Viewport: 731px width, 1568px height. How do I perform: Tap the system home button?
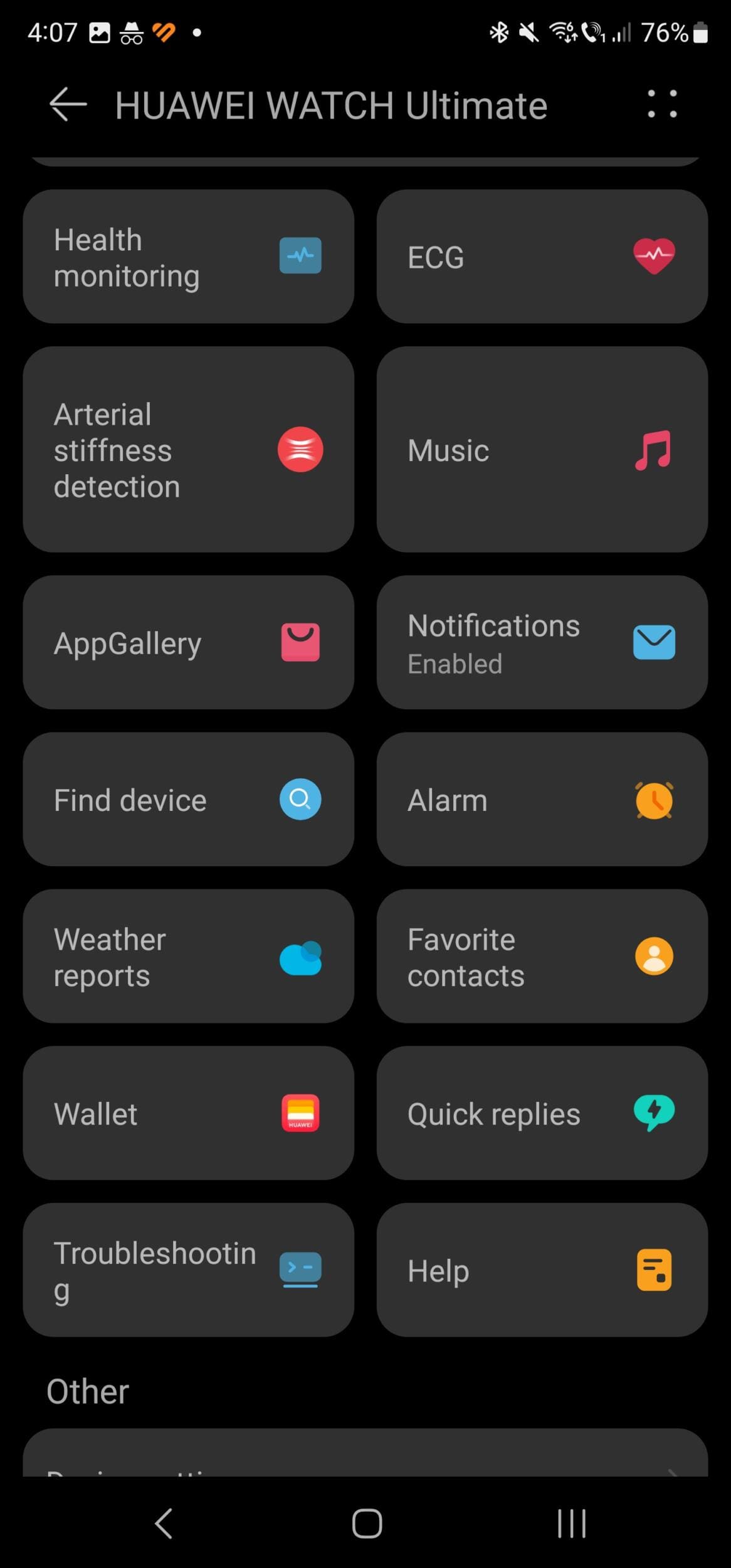coord(367,1523)
